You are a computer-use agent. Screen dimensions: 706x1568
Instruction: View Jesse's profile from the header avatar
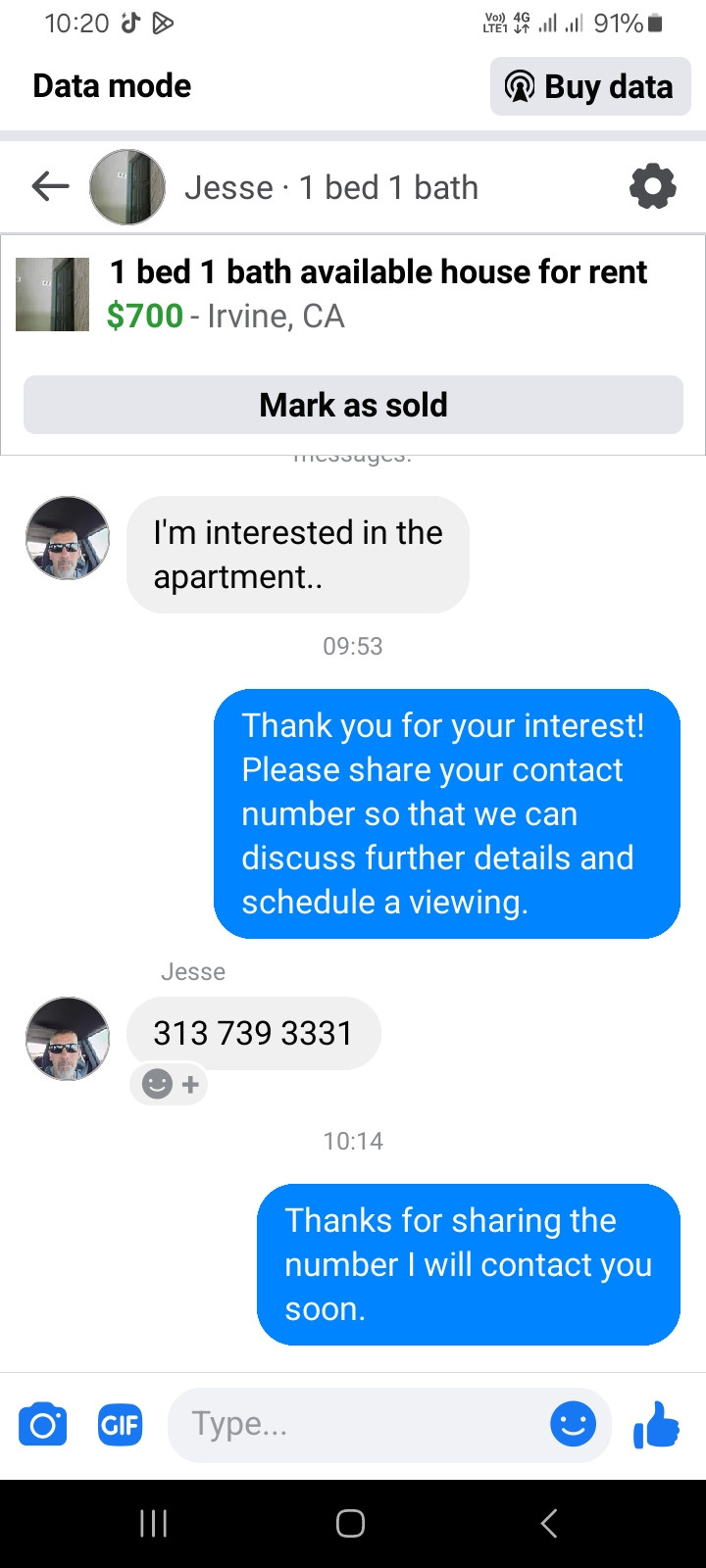[x=127, y=186]
